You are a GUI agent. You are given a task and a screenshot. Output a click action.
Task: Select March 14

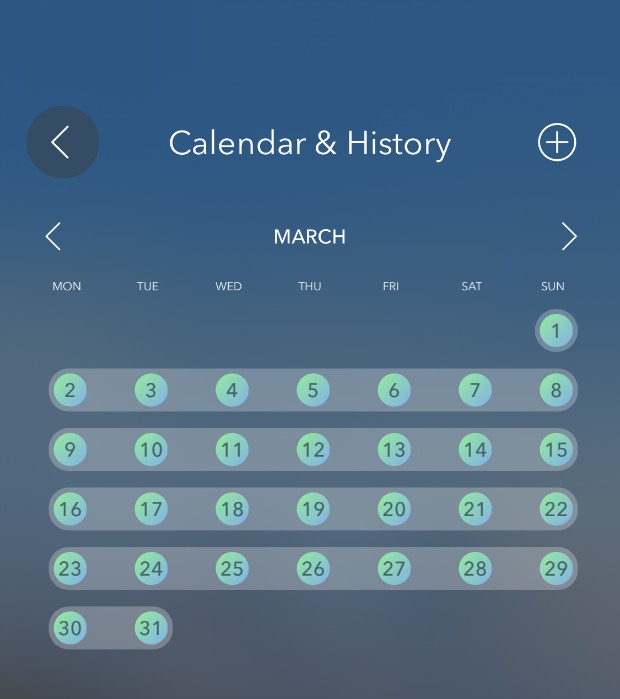(x=475, y=449)
